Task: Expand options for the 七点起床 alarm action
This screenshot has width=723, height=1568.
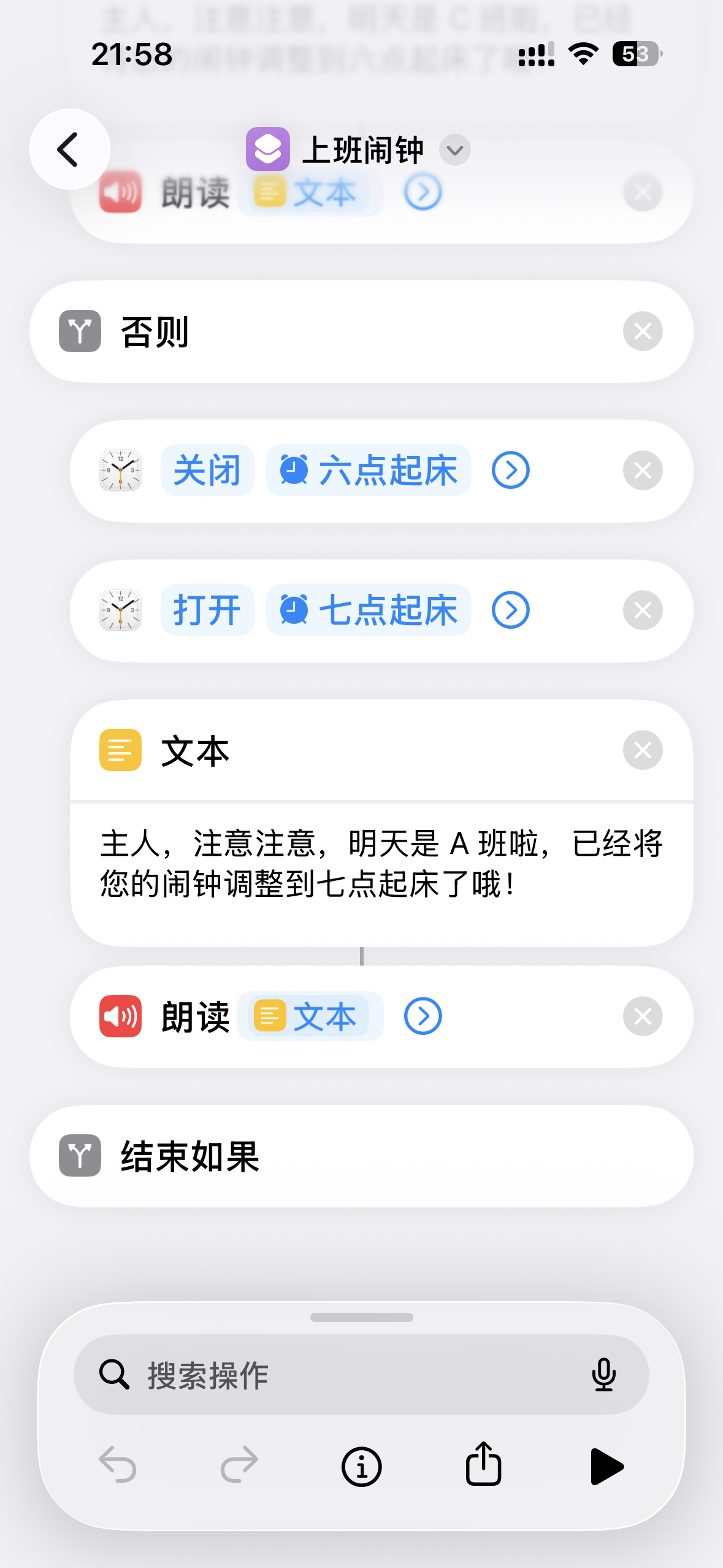Action: pos(510,610)
